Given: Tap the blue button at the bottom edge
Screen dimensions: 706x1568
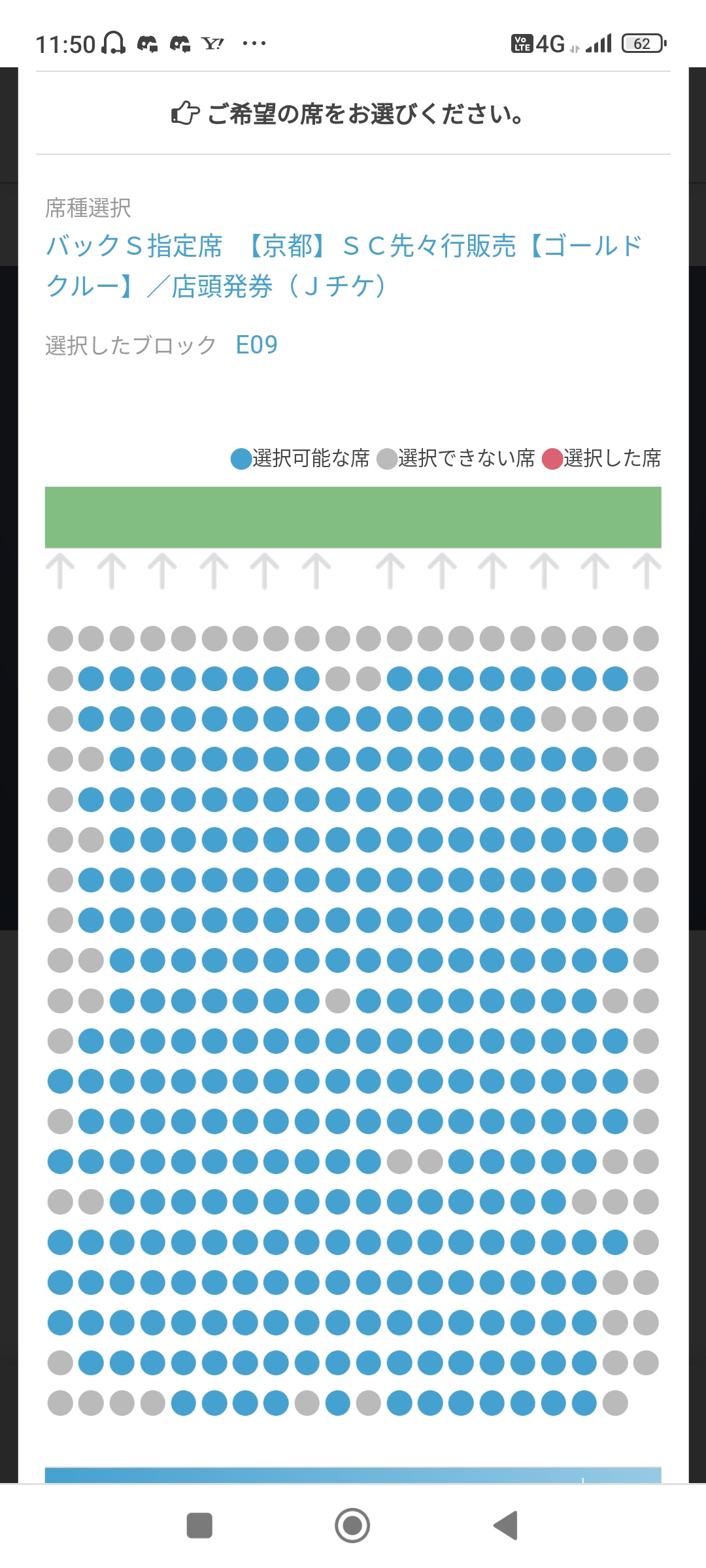Looking at the screenshot, I should 353,1475.
